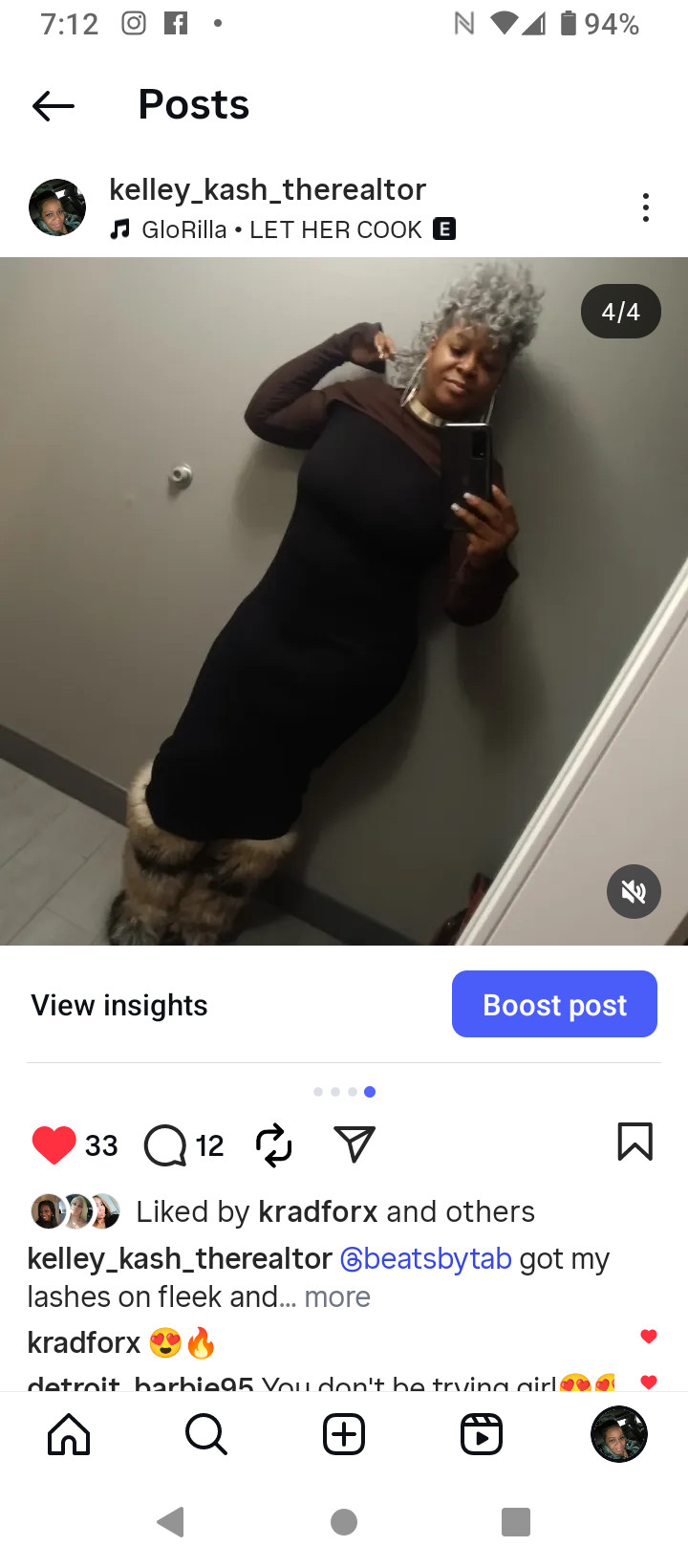Save the post with the bookmark icon
This screenshot has width=688, height=1568.
[634, 1142]
